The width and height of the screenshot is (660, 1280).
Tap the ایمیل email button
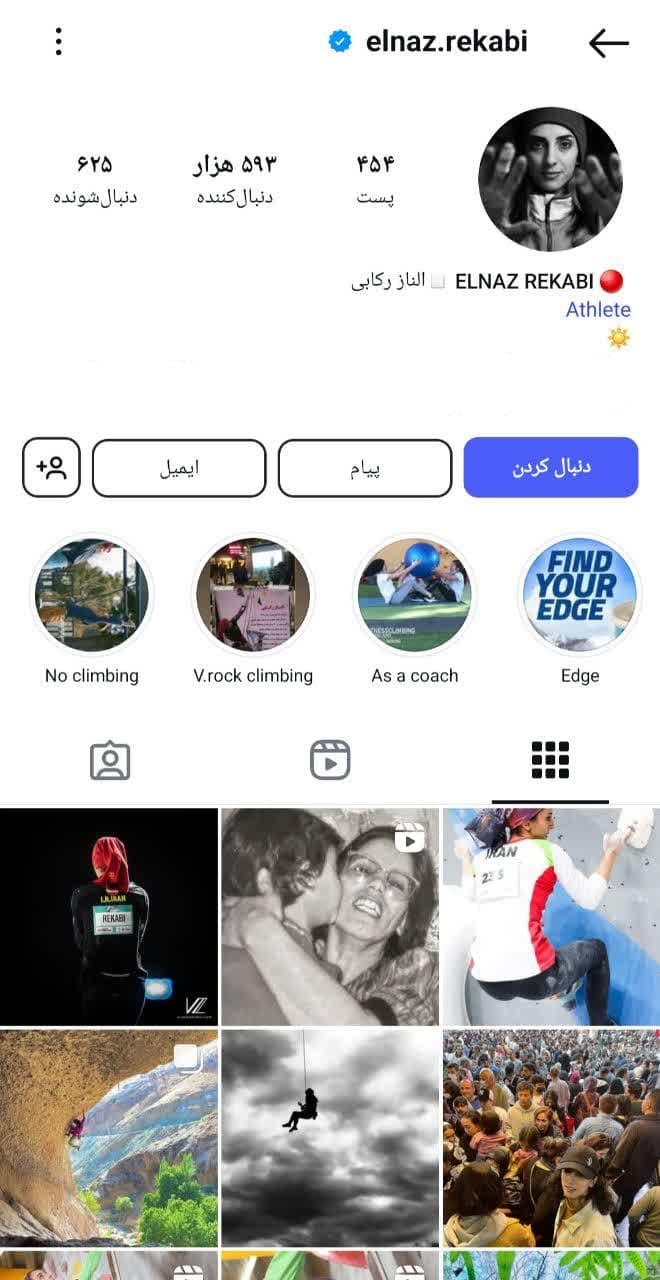(x=179, y=467)
